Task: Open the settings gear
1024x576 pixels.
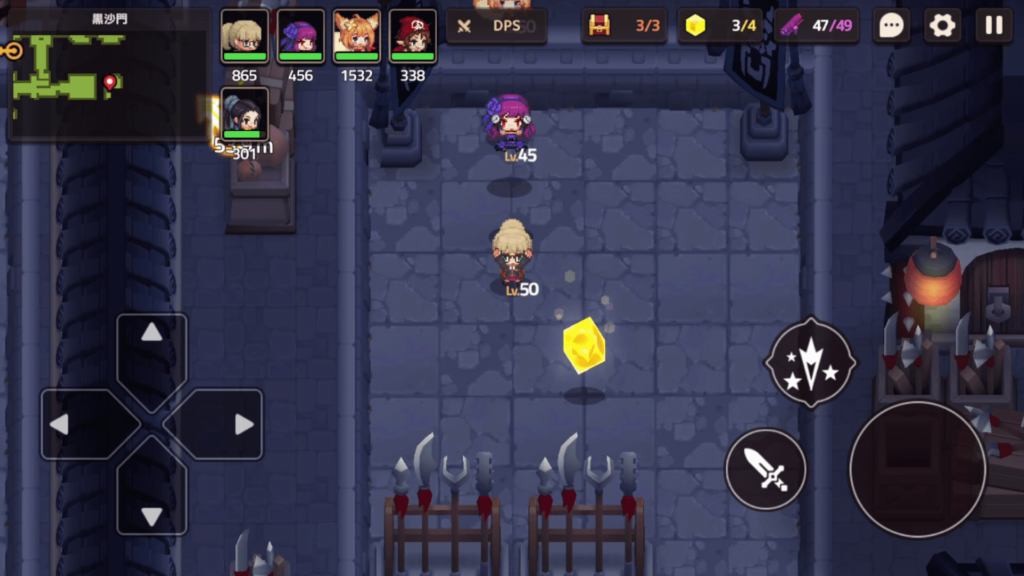Action: click(942, 26)
